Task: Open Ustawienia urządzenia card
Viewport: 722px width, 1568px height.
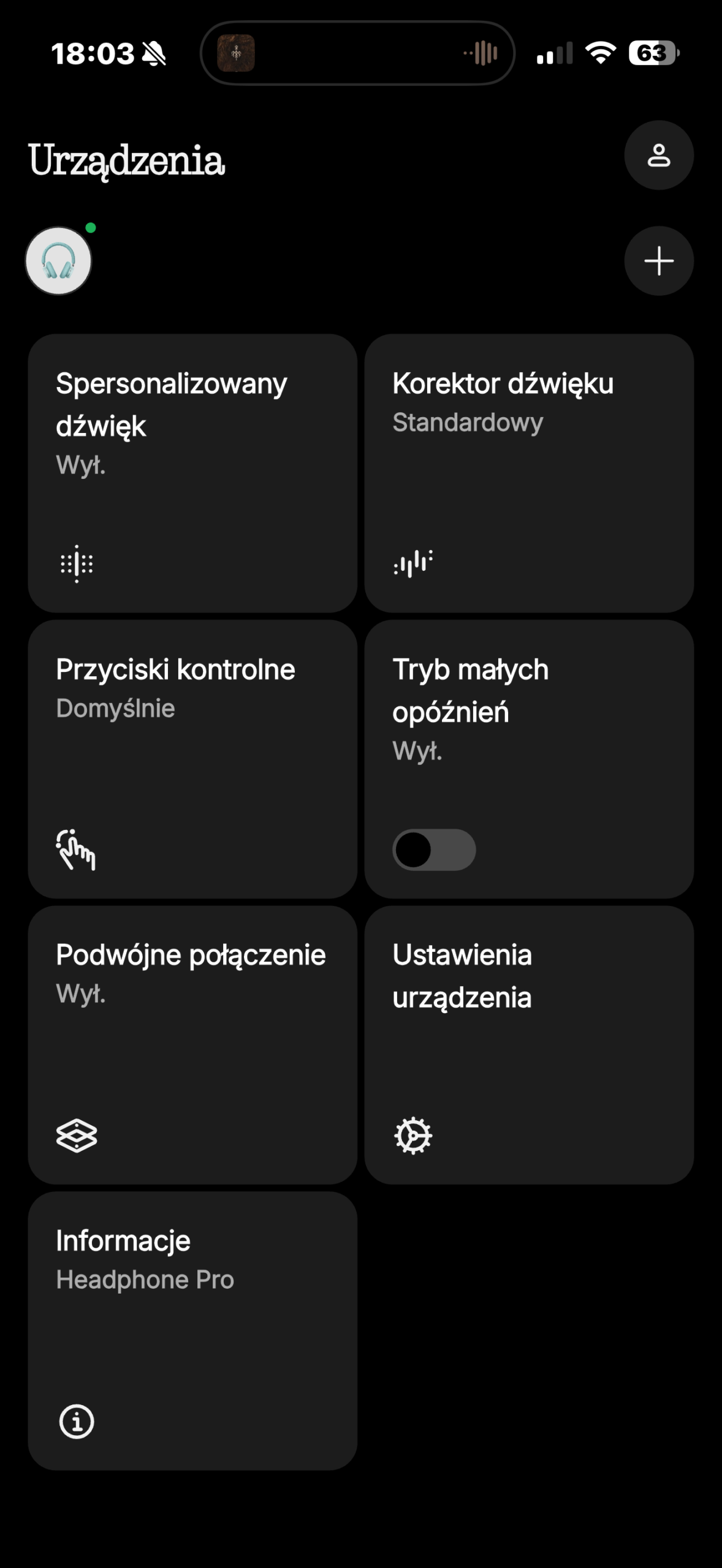Action: 529,1044
